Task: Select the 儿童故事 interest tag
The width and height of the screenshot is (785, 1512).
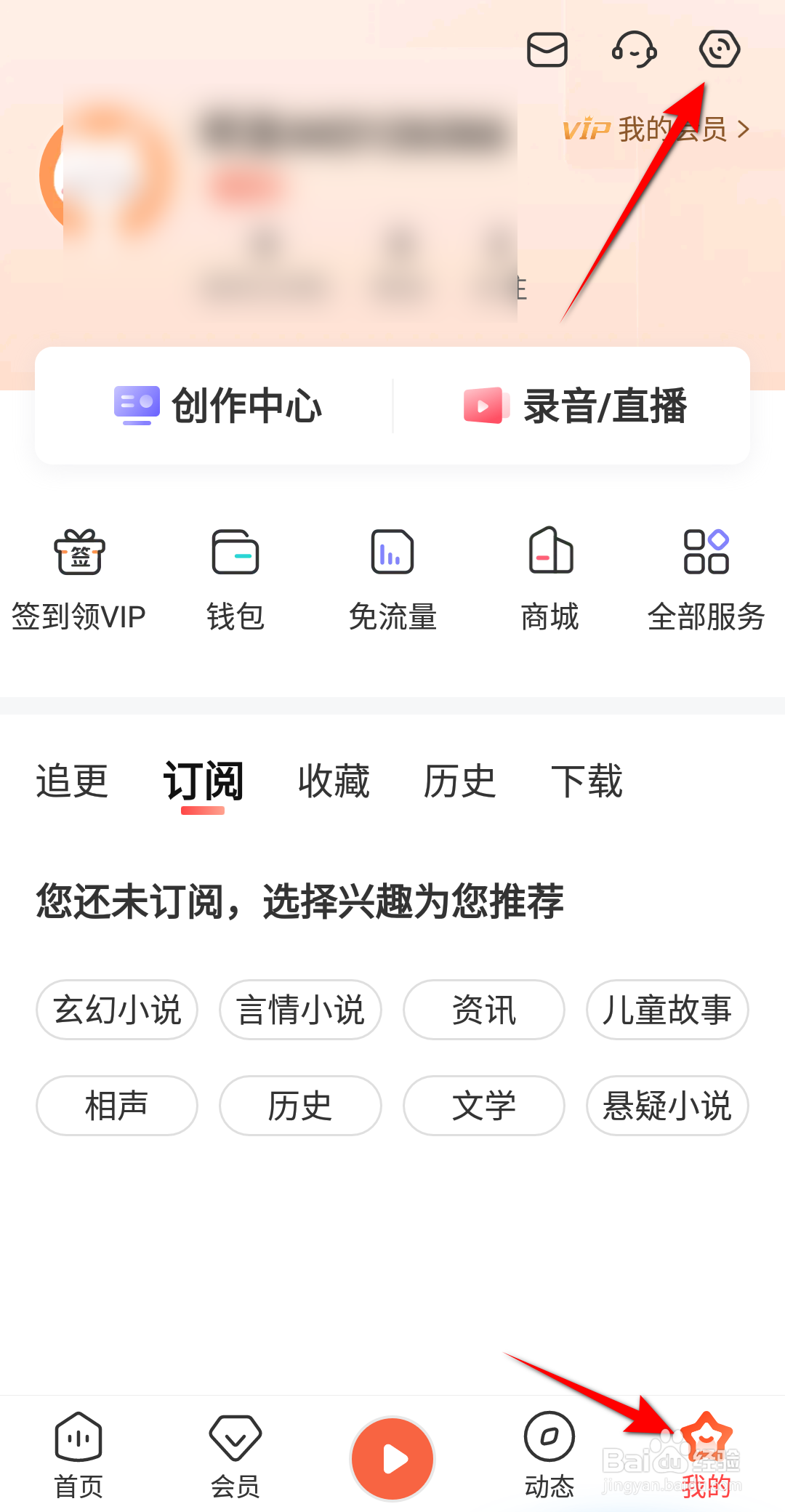Action: pyautogui.click(x=667, y=1009)
